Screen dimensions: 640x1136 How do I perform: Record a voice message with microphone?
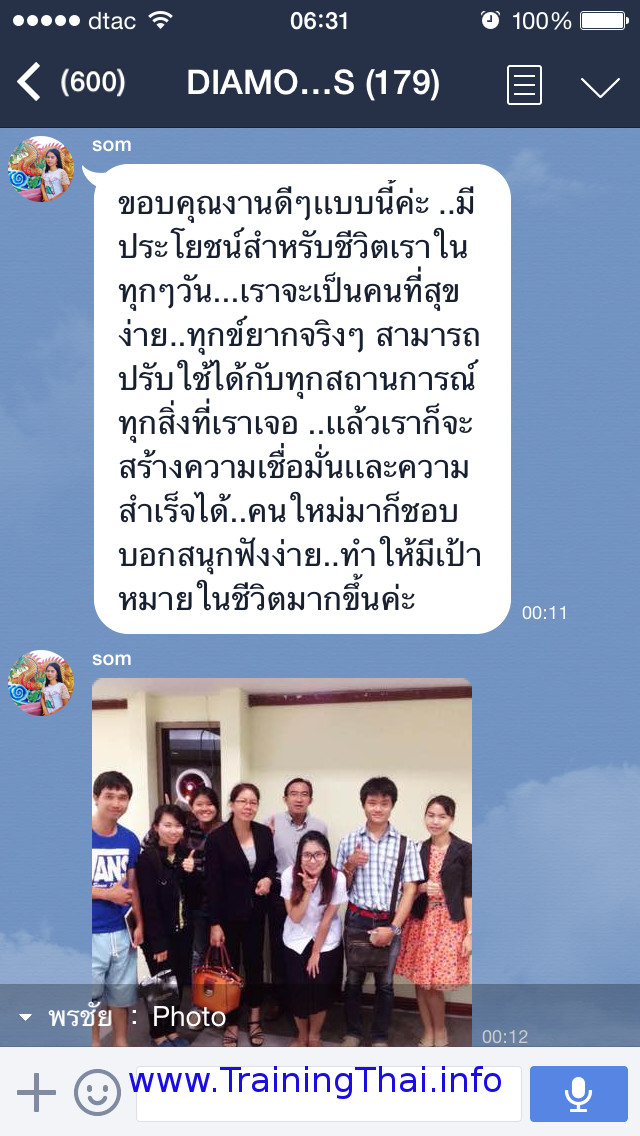[x=578, y=1093]
